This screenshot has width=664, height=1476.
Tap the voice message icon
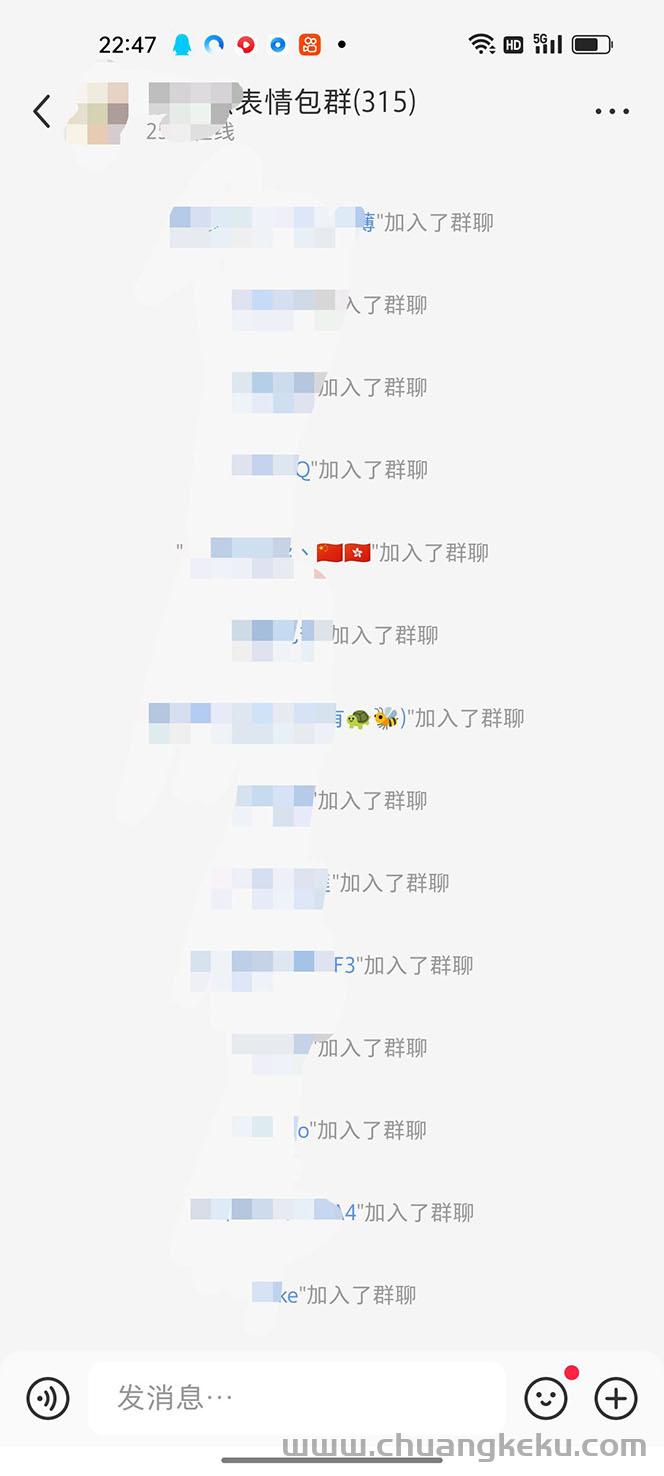coord(48,1397)
